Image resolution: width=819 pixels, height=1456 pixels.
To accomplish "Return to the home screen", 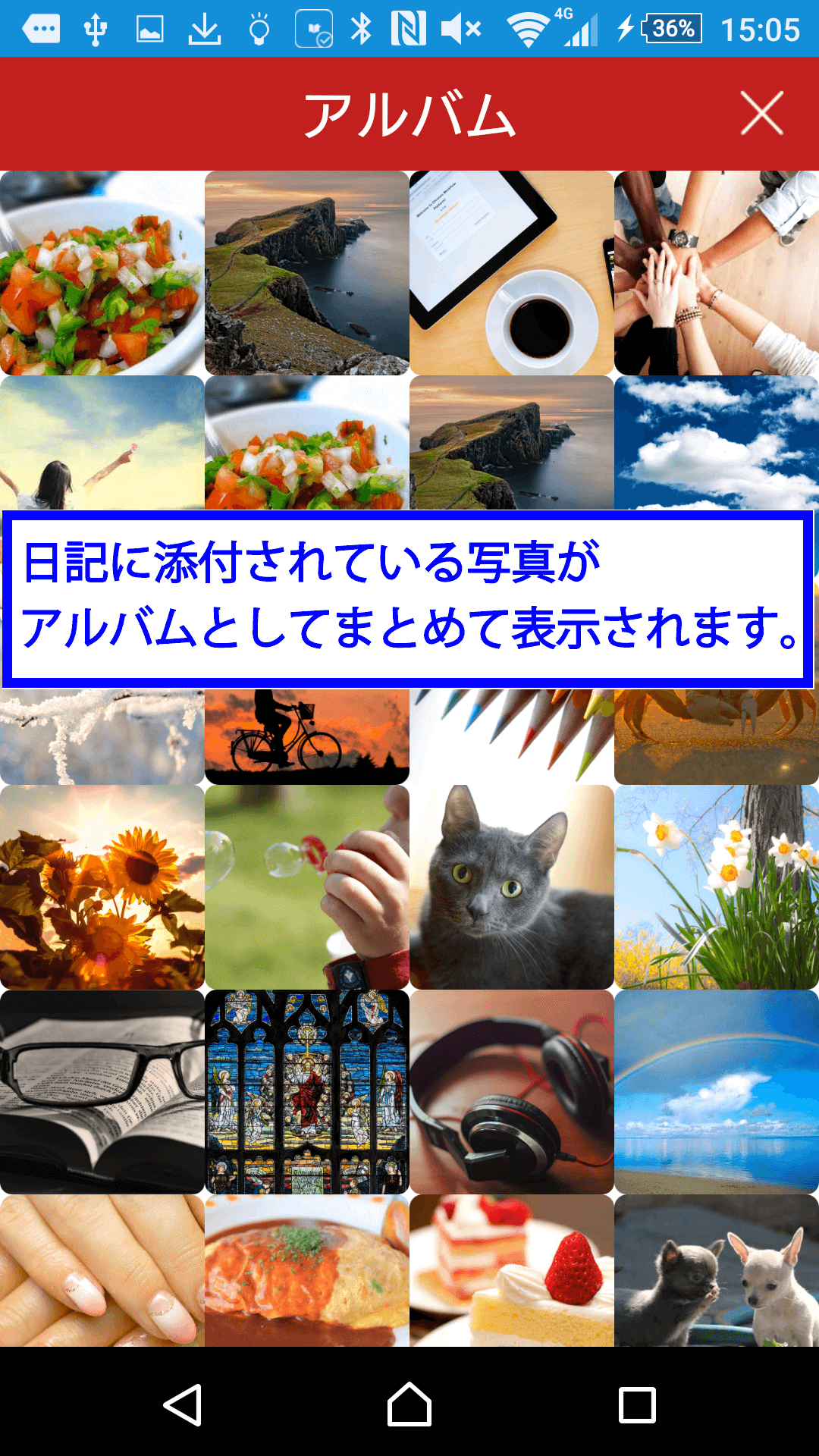I will (409, 1404).
